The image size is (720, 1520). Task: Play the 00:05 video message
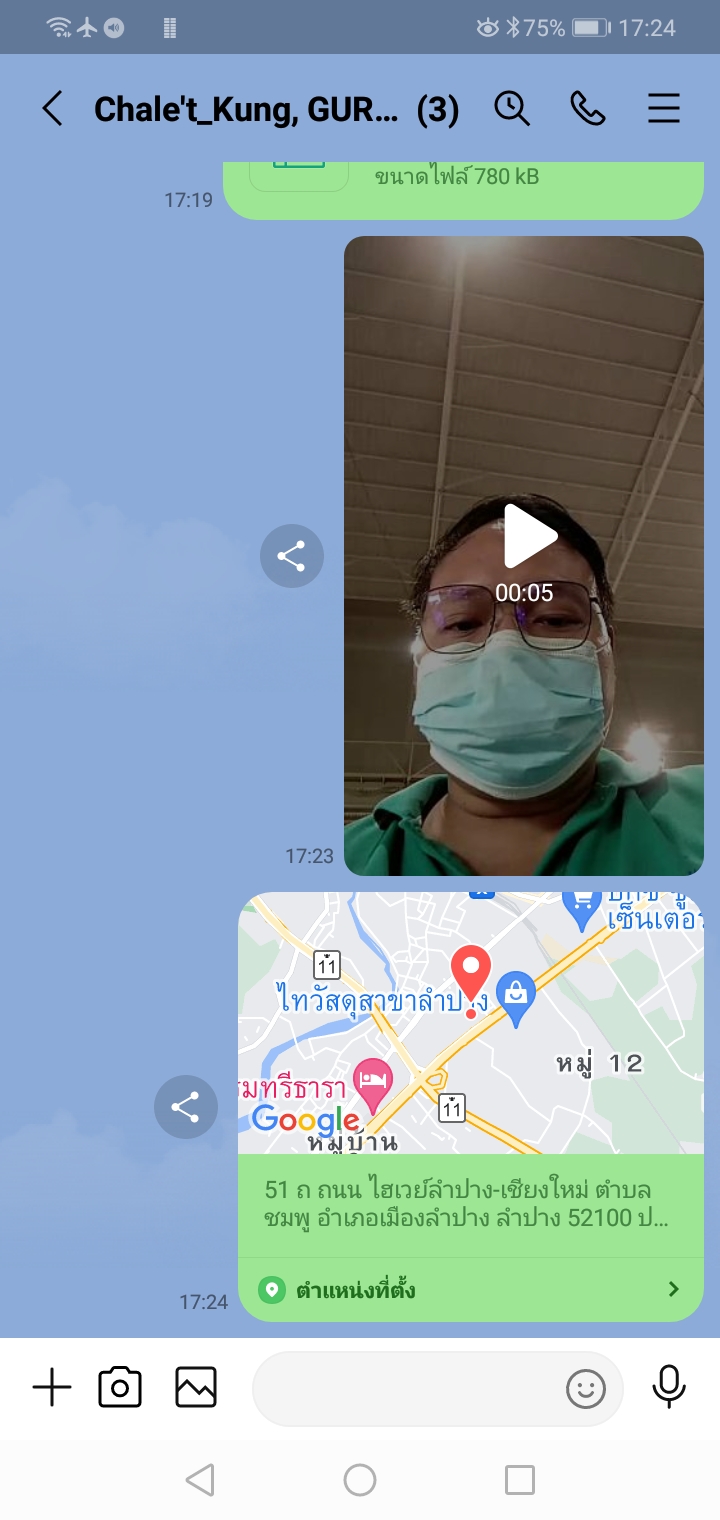[x=529, y=537]
